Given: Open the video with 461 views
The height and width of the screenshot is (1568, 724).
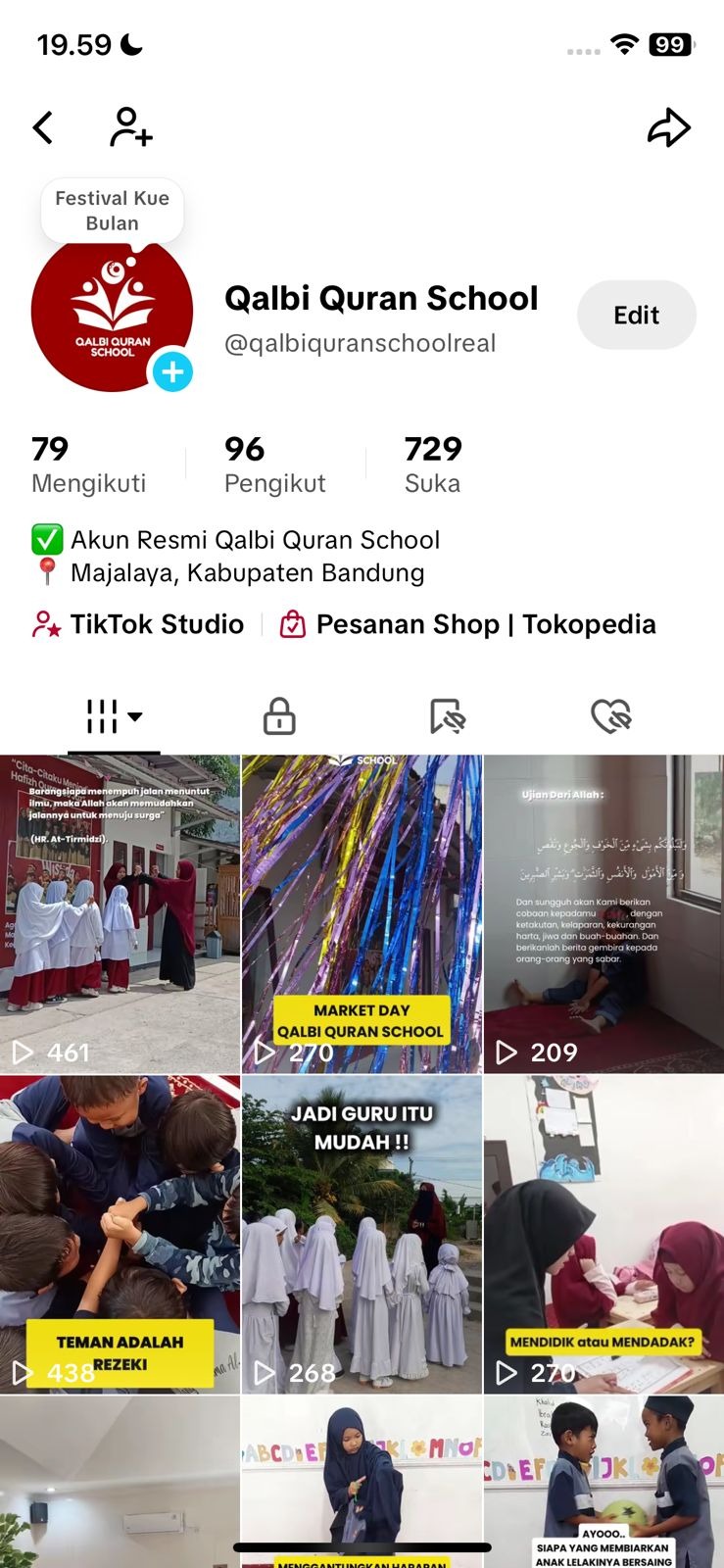Looking at the screenshot, I should tap(120, 913).
